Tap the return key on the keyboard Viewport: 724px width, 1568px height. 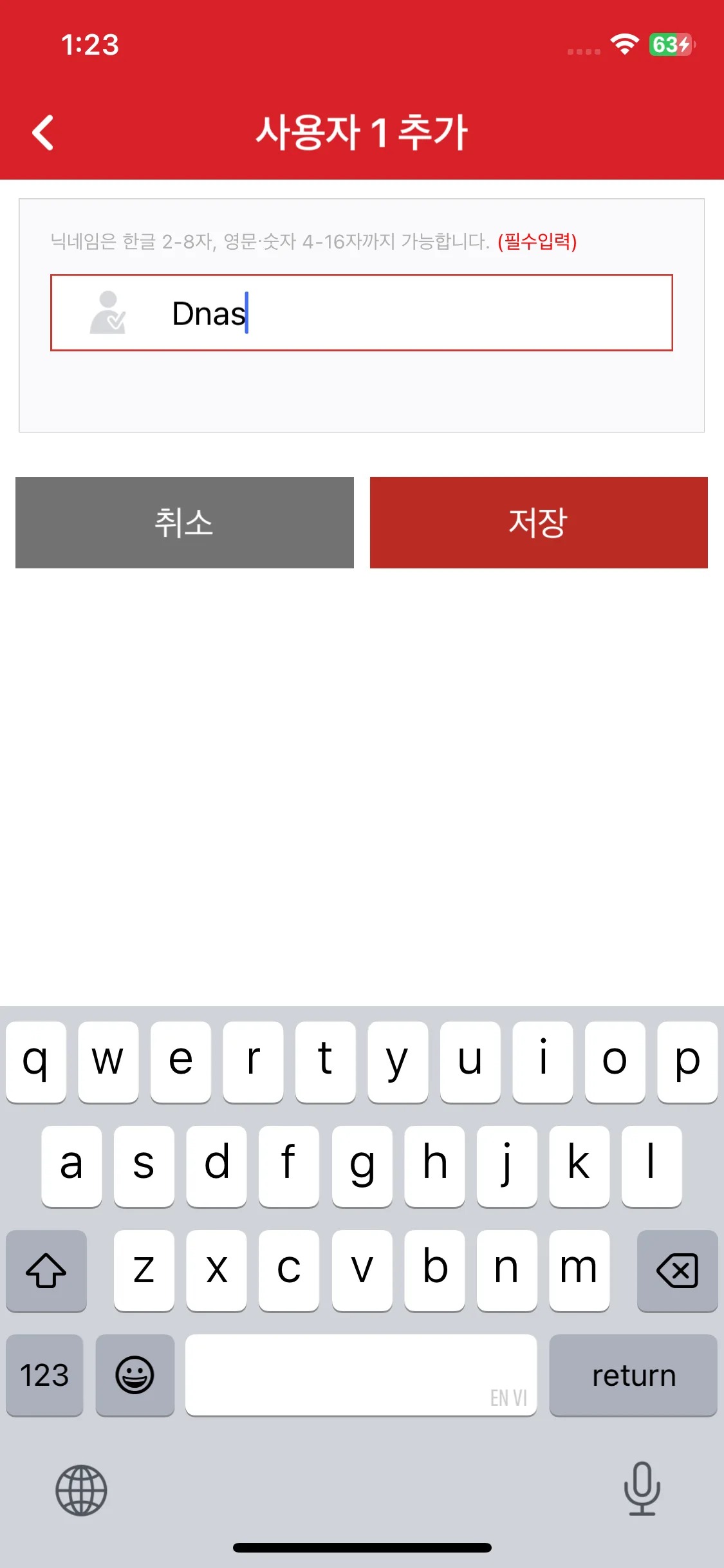pyautogui.click(x=633, y=1375)
